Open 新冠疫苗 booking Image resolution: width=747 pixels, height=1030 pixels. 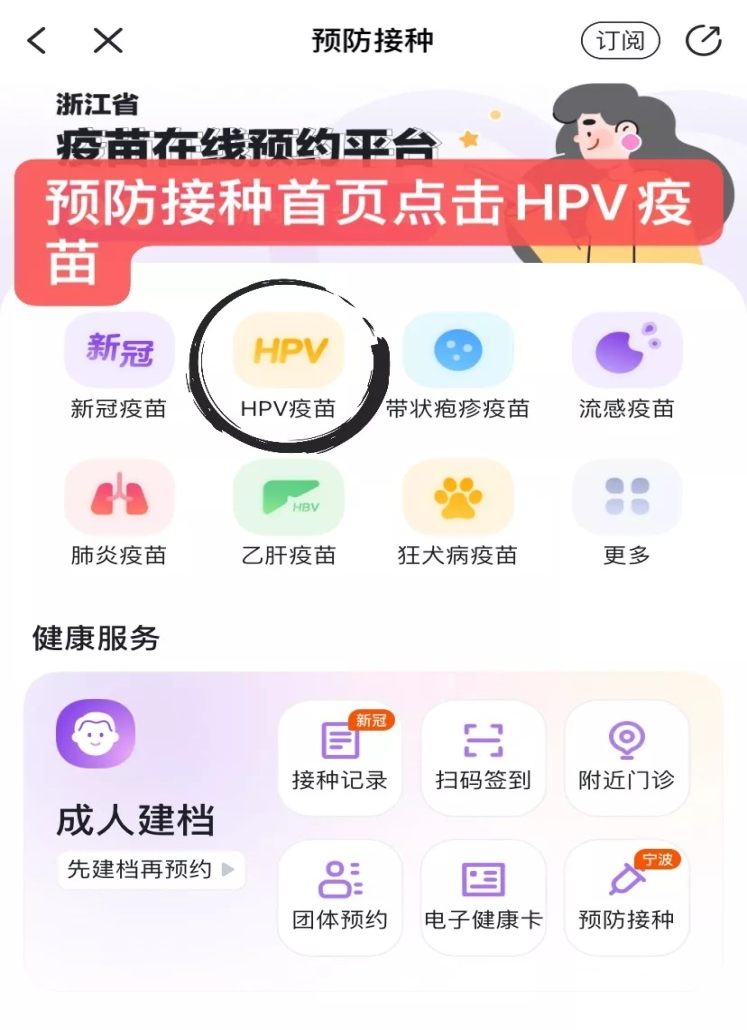coord(119,366)
